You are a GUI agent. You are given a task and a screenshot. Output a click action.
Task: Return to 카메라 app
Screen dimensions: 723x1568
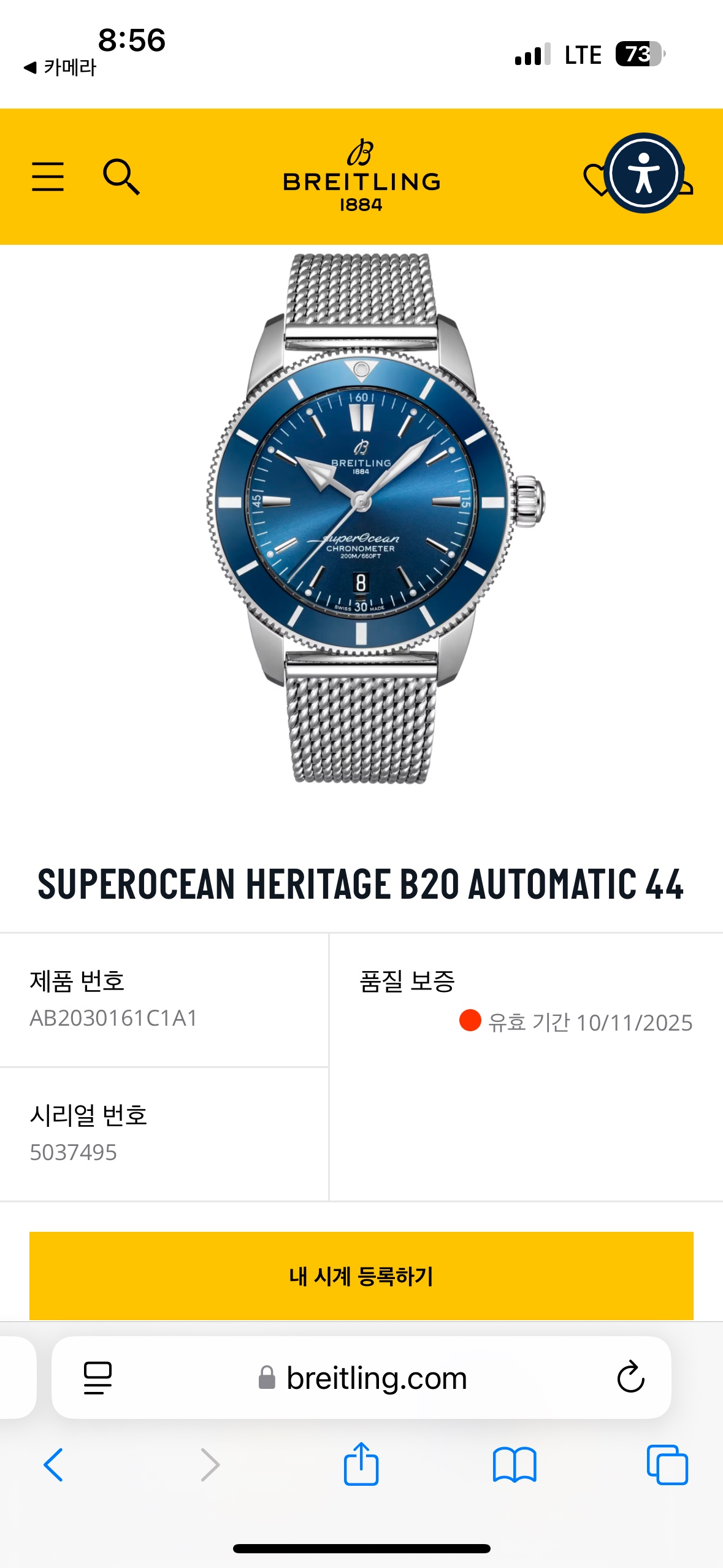tap(60, 67)
